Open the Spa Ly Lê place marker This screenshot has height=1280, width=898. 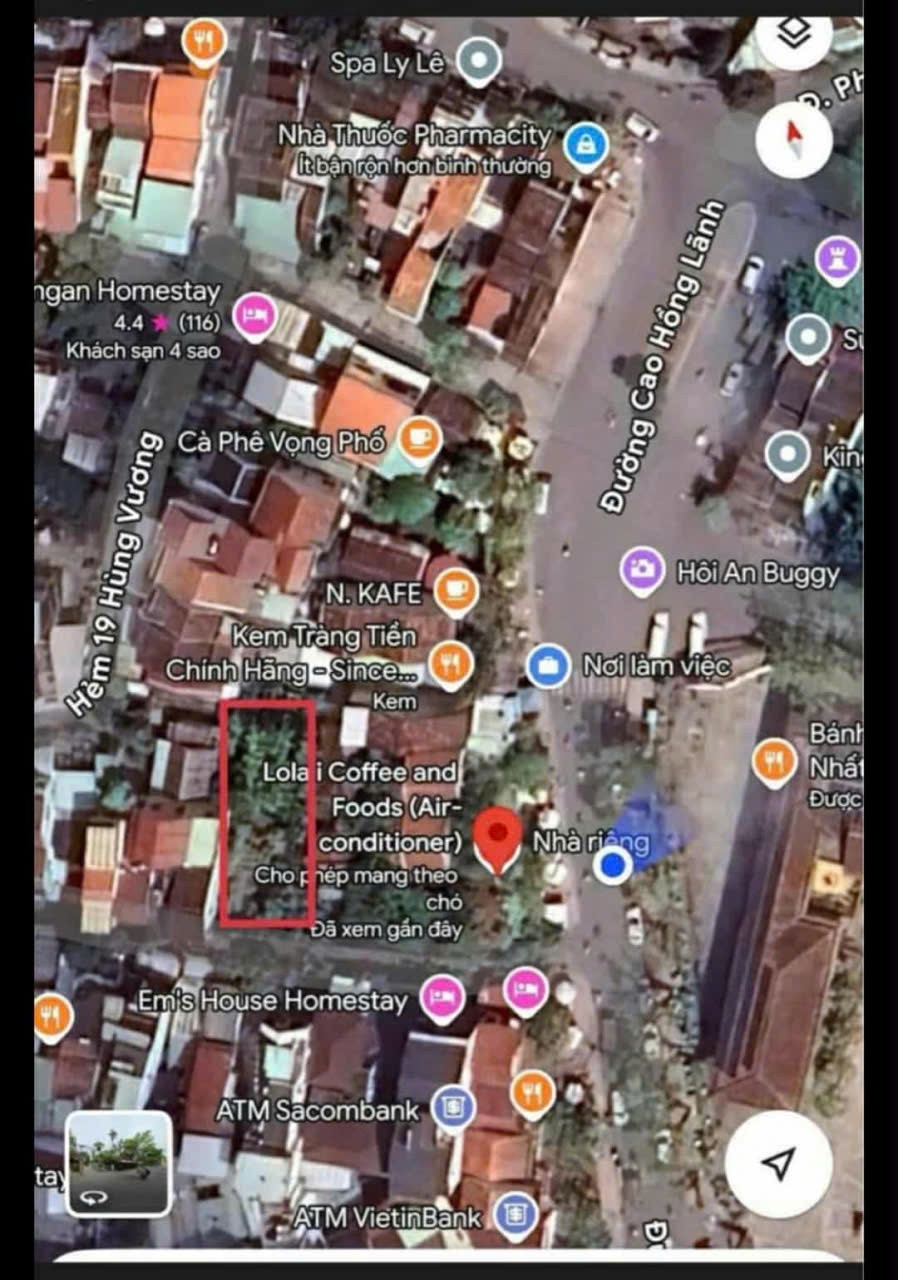point(481,61)
